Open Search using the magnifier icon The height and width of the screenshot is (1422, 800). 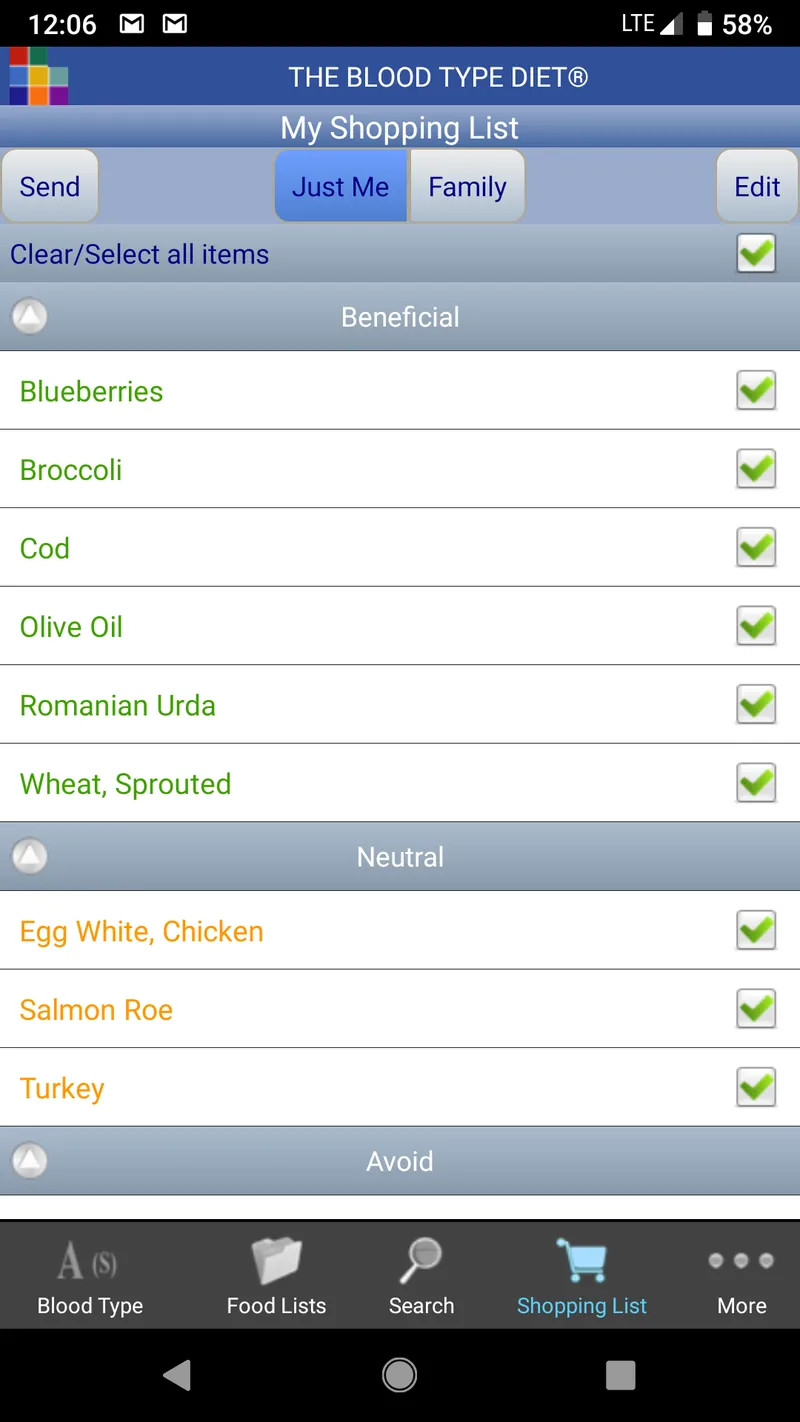[x=421, y=1265]
